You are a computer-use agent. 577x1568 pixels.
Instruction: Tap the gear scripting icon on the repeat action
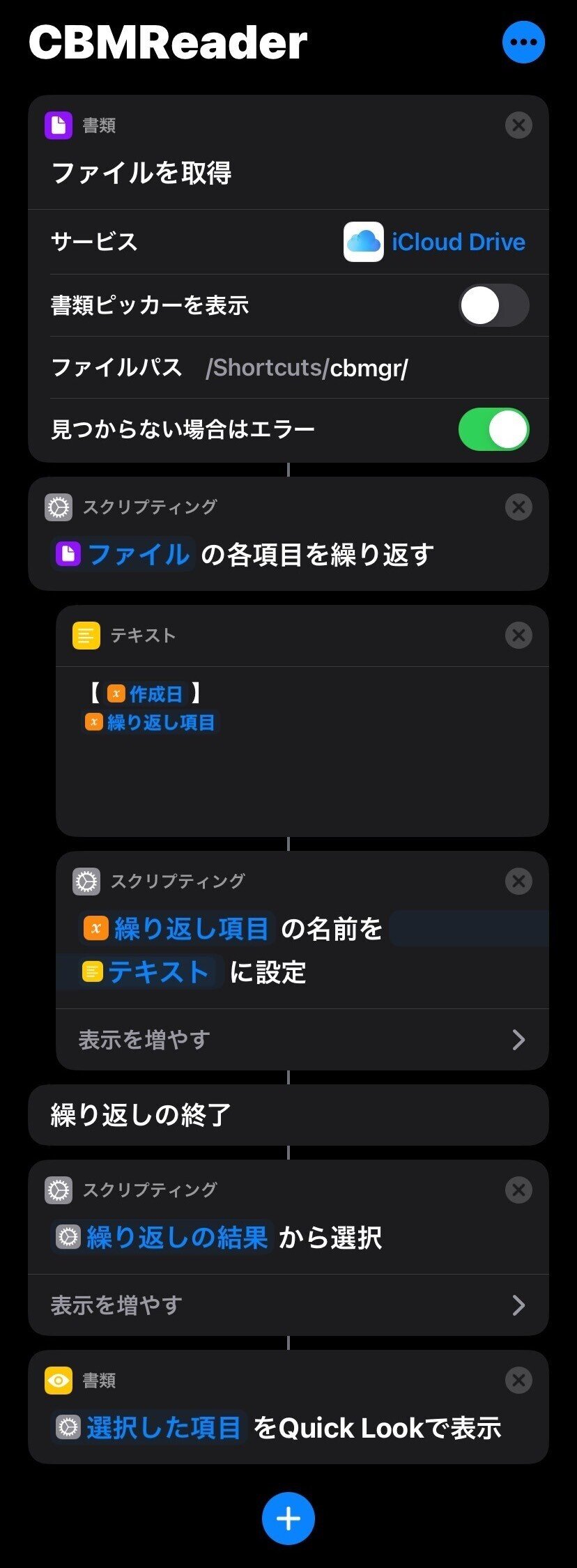pos(59,507)
